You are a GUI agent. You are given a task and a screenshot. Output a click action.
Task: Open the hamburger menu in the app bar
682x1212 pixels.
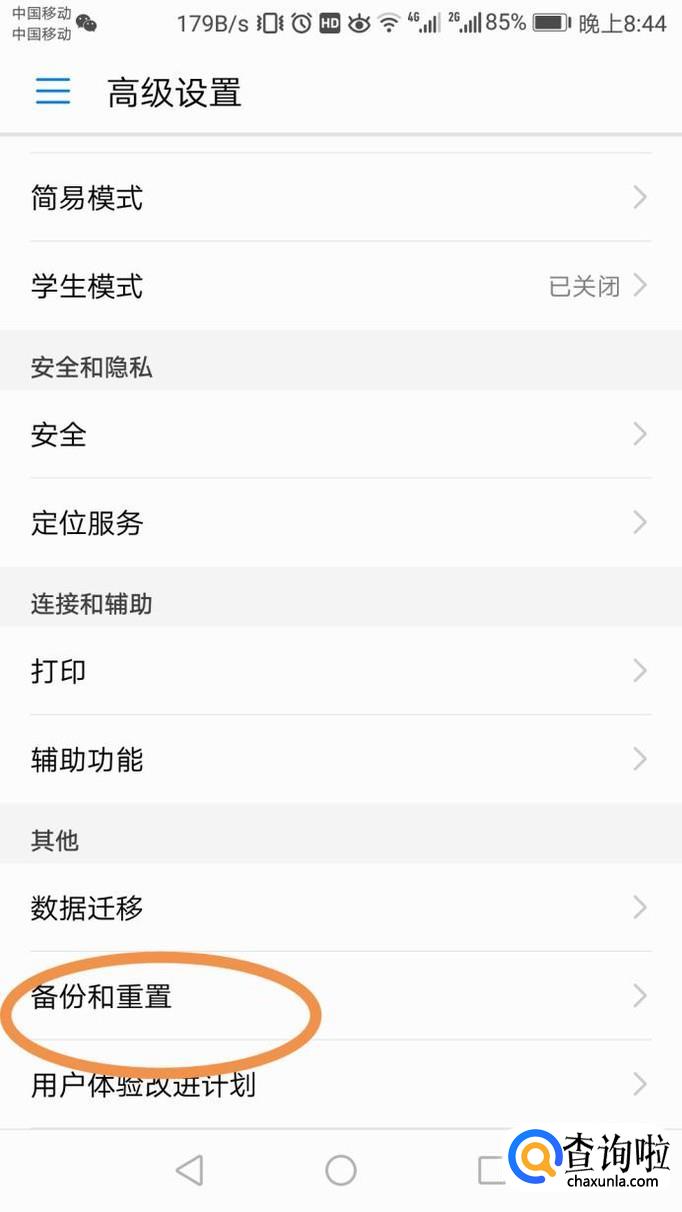(53, 91)
